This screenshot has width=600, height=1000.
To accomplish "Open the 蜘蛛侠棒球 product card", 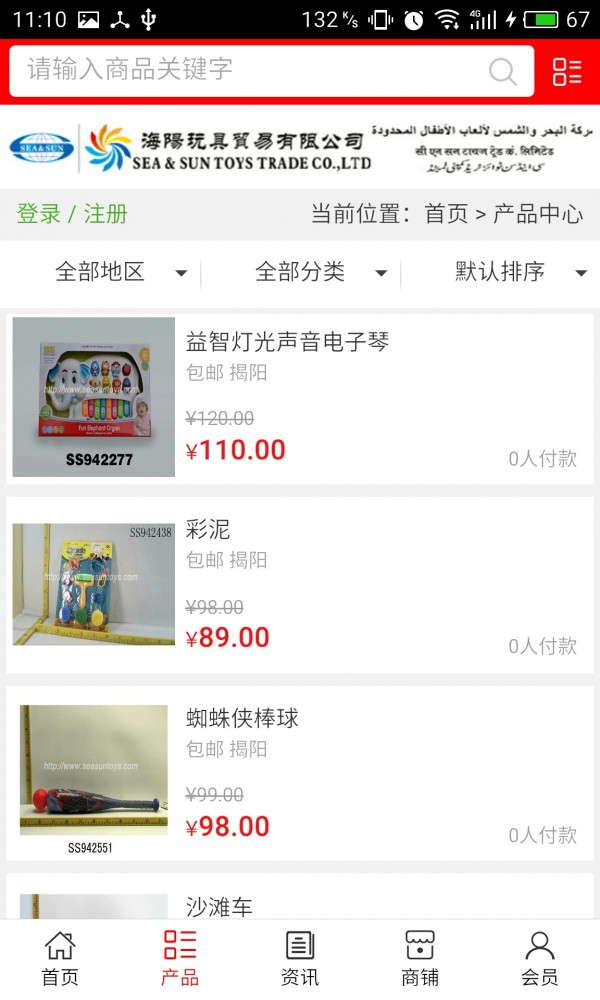I will [242, 719].
